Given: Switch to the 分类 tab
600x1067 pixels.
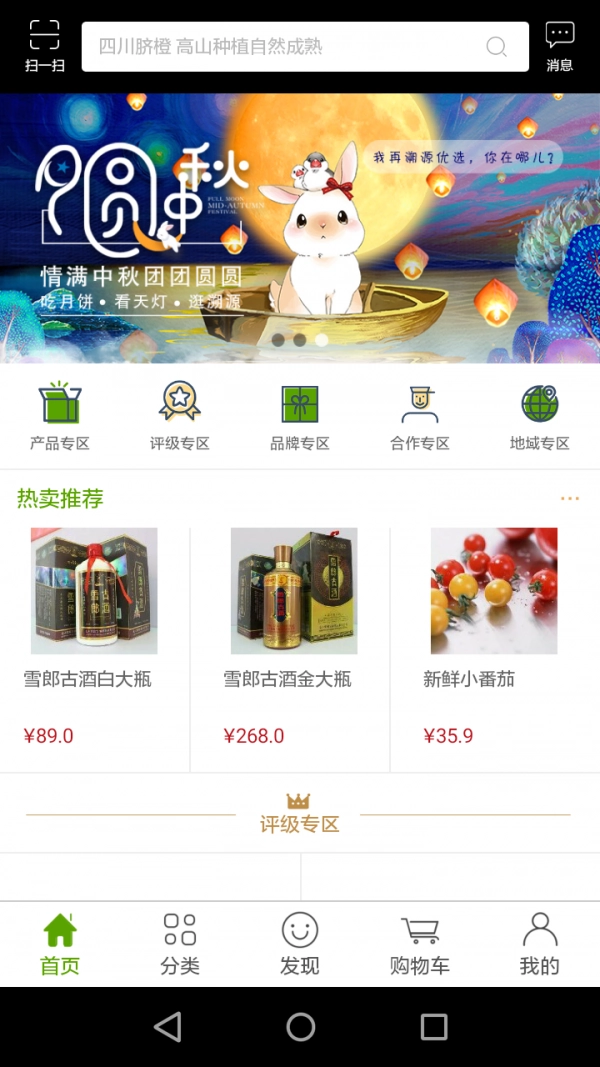Looking at the screenshot, I should (180, 943).
